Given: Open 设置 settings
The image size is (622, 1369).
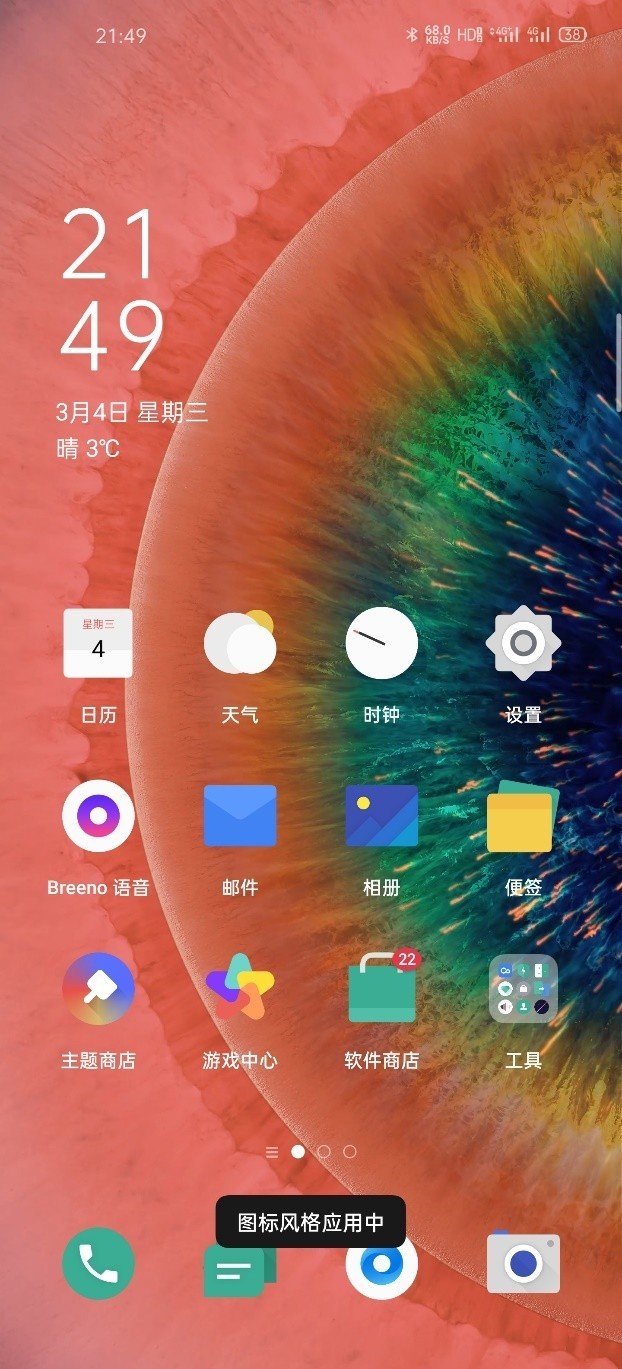Looking at the screenshot, I should coord(523,643).
